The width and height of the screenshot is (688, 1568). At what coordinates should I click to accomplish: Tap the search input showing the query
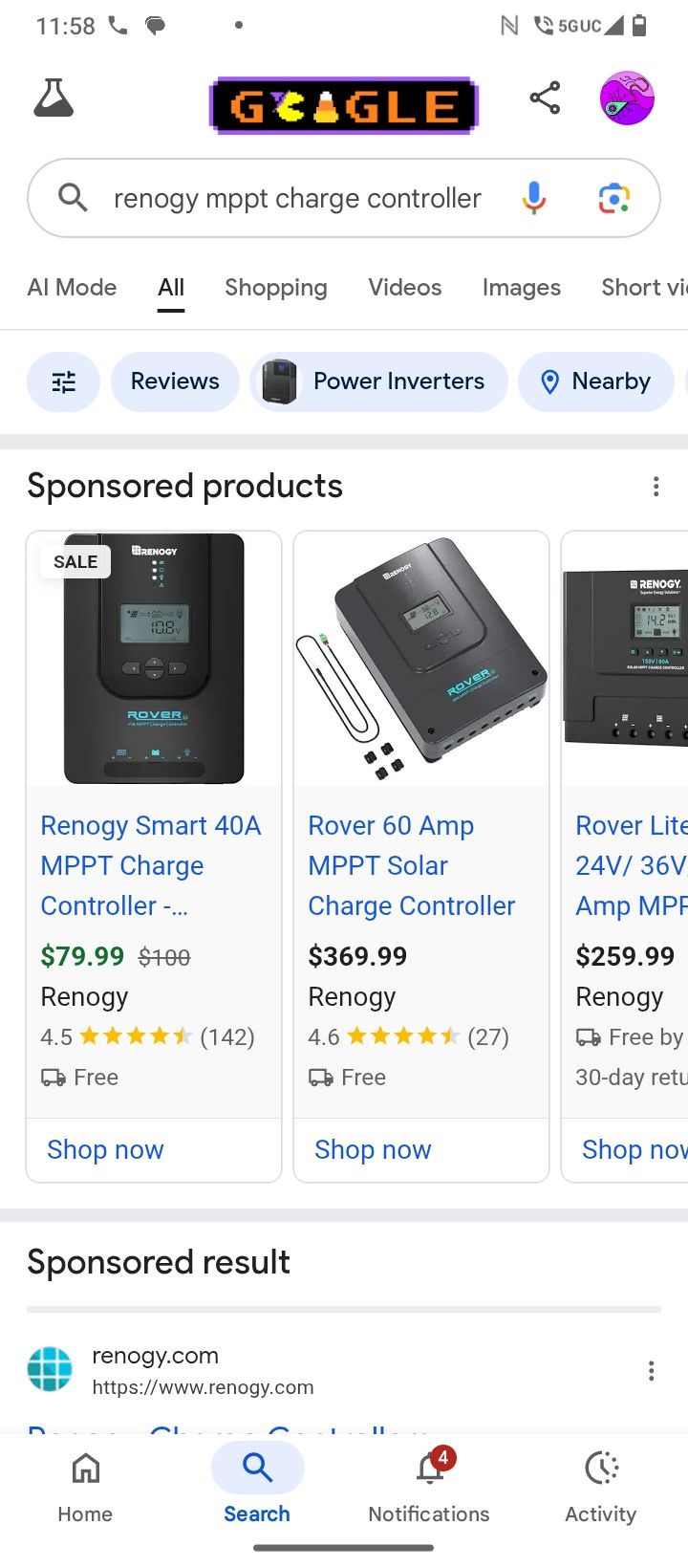pos(296,197)
